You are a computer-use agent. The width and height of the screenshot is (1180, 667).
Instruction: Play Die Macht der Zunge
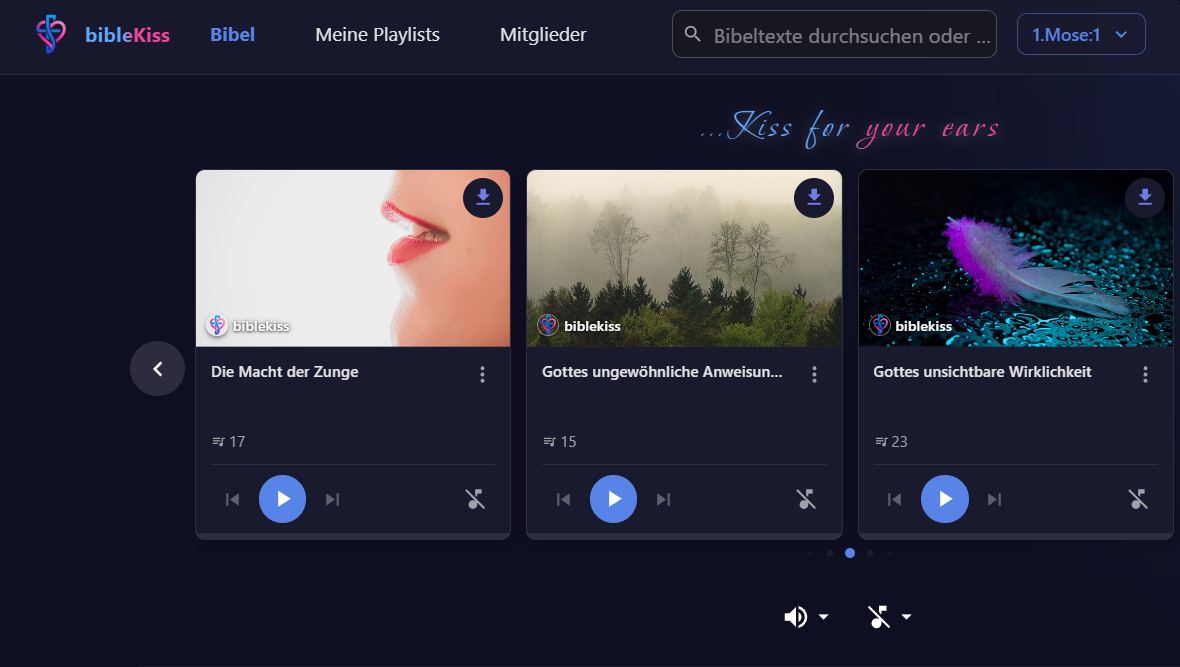point(282,499)
